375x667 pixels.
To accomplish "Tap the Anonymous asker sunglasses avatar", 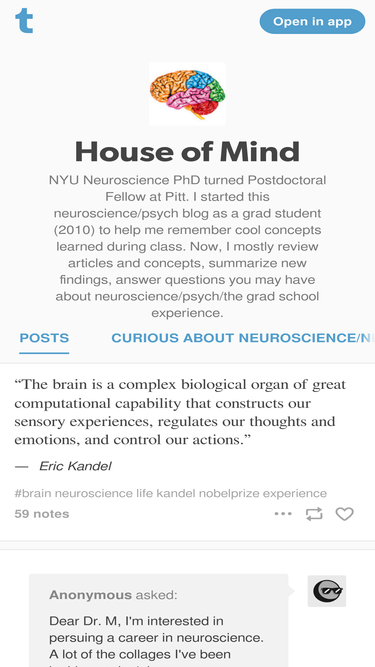I will click(327, 591).
